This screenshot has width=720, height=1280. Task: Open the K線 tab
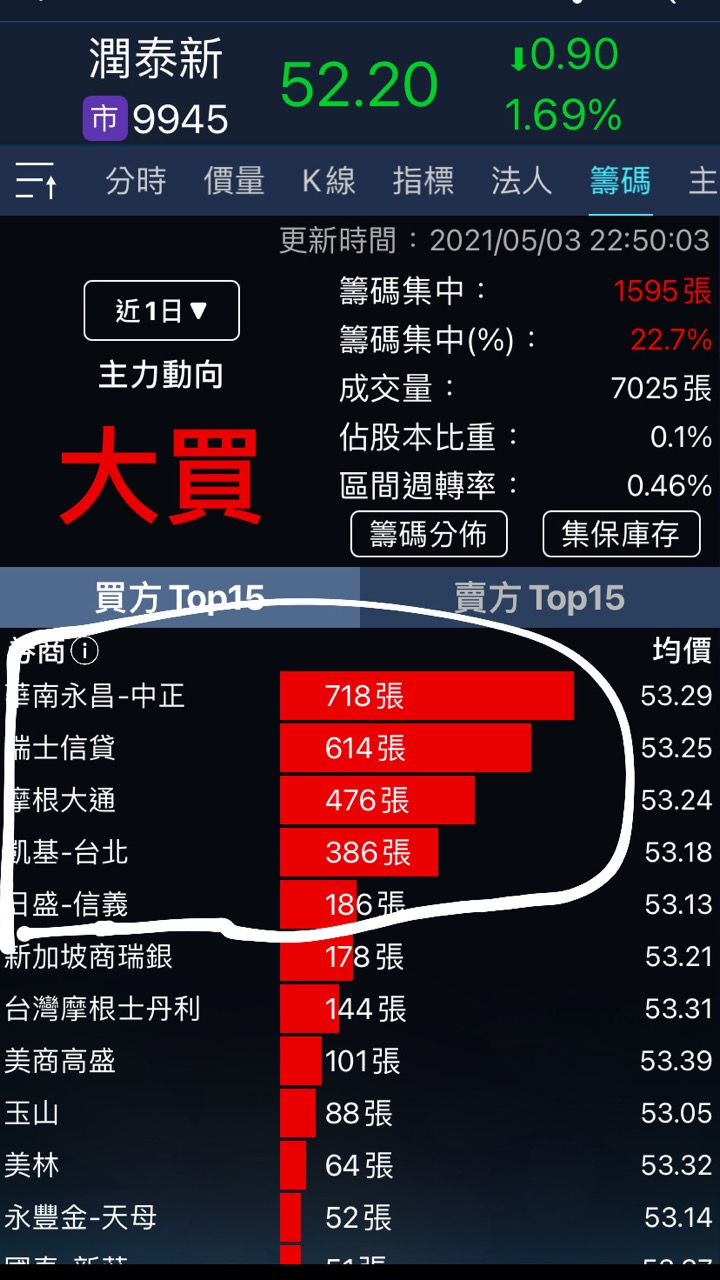(x=328, y=181)
